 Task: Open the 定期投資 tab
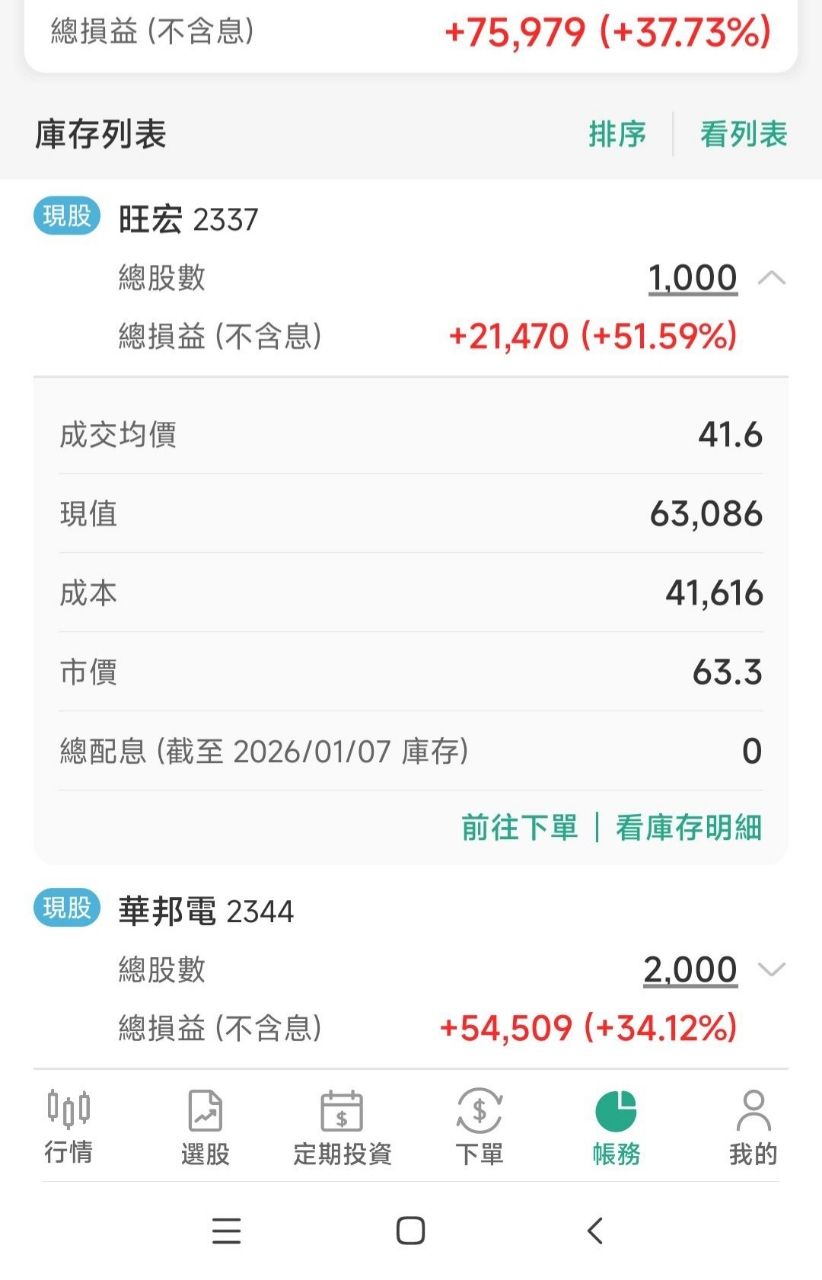342,1127
